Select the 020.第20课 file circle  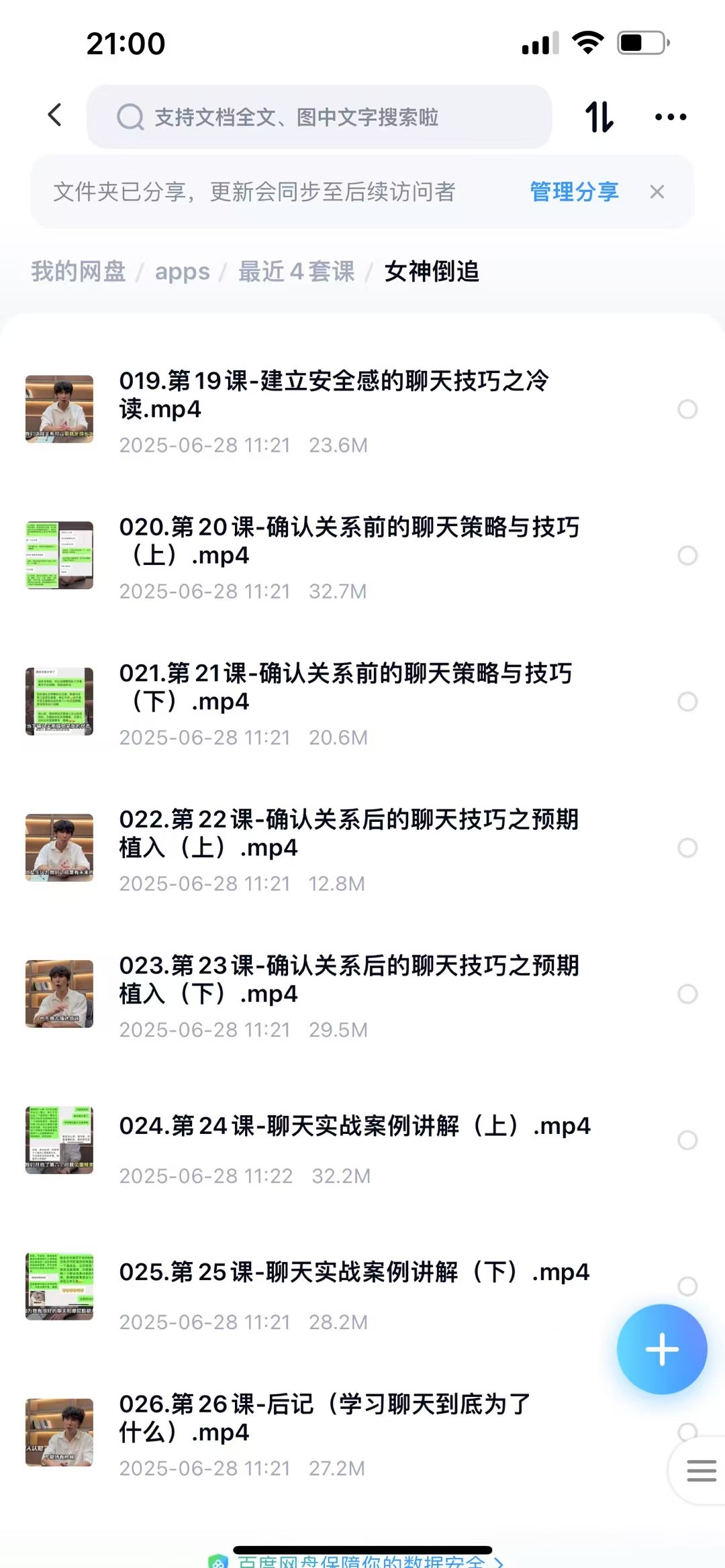687,556
